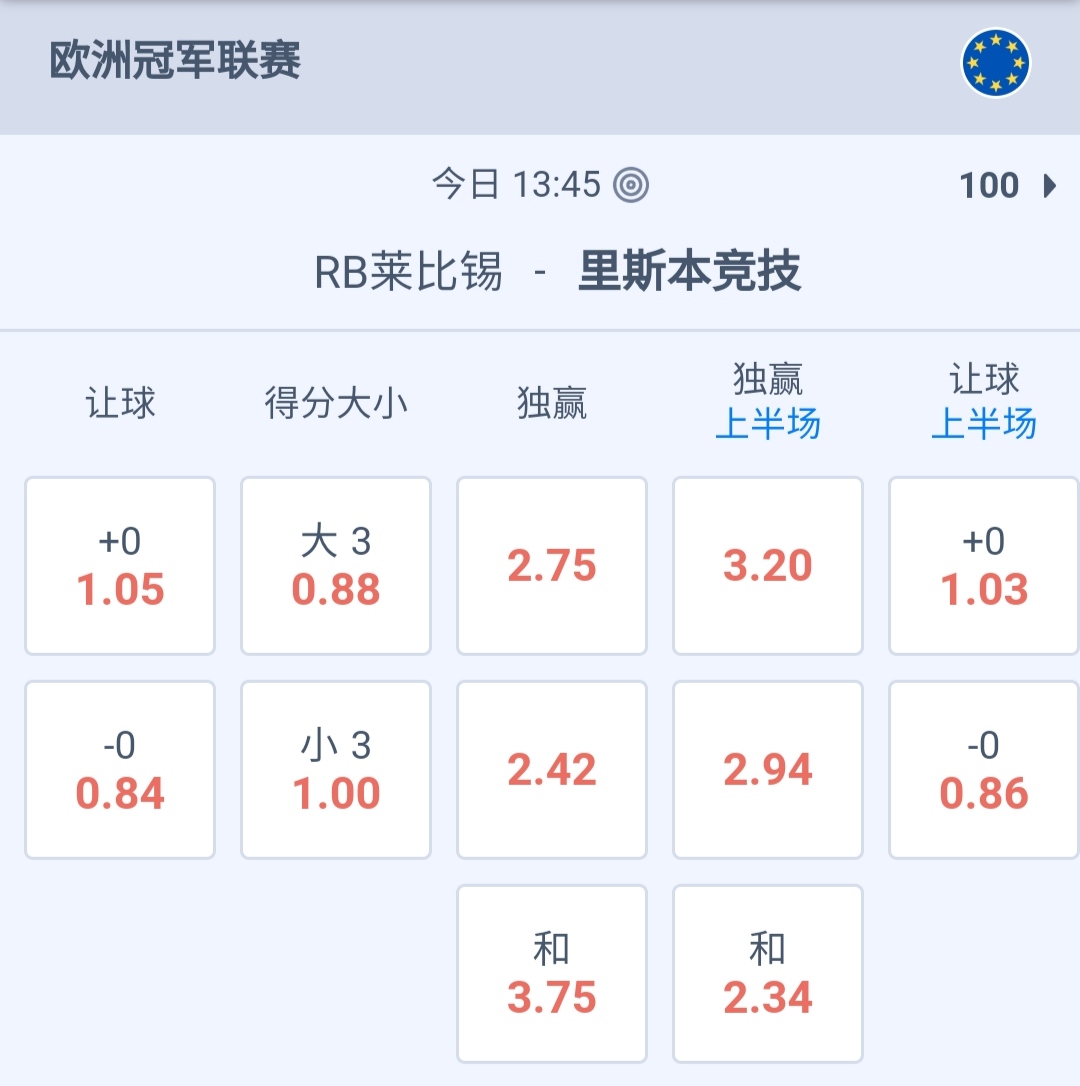
Task: Select handicap +0 at 1.05
Action: pos(120,566)
